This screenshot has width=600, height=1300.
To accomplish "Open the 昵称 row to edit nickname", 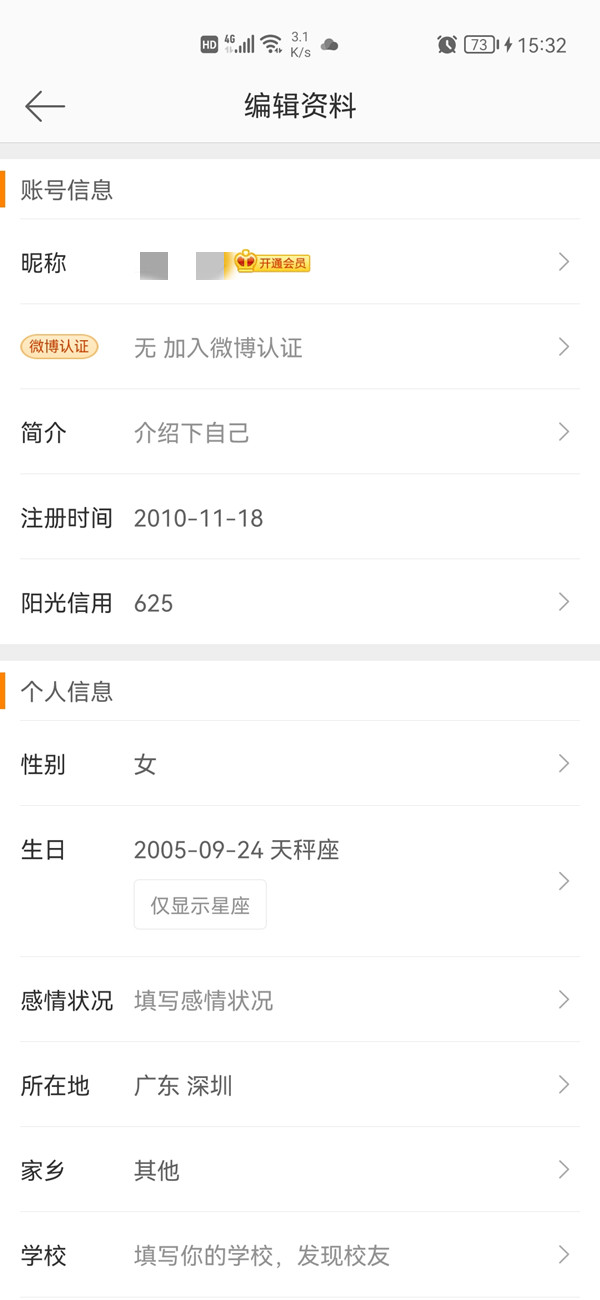I will [300, 263].
